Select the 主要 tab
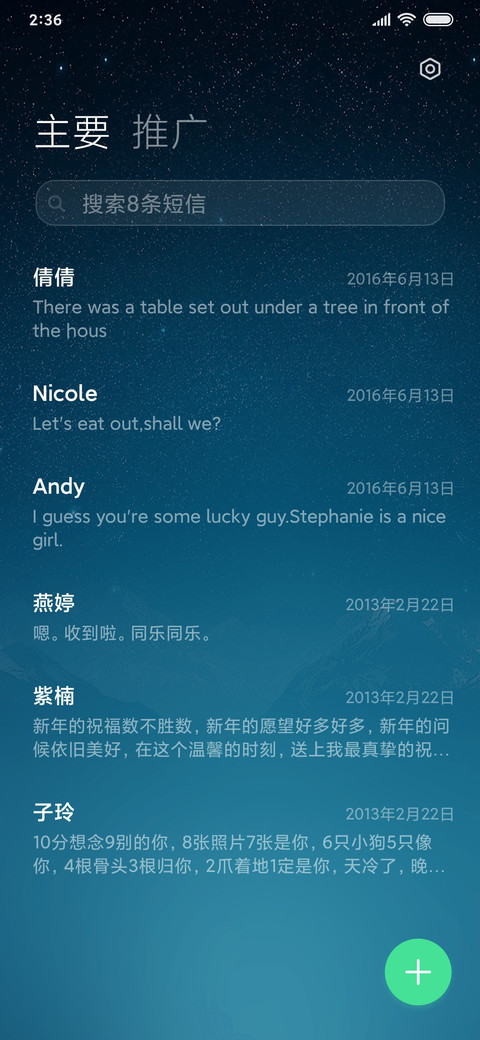The width and height of the screenshot is (480, 1040). [72, 131]
